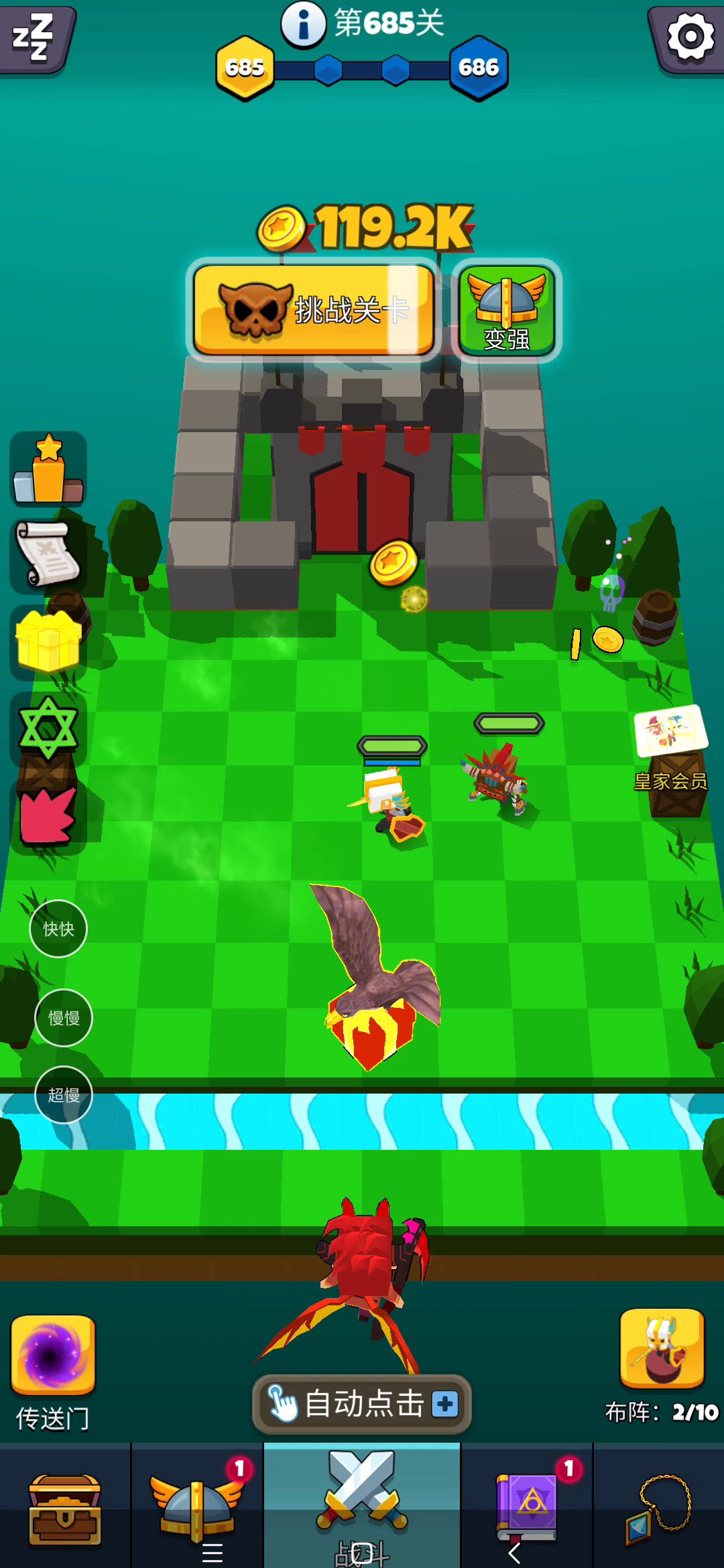Tap the green hexagram icon

click(x=48, y=728)
